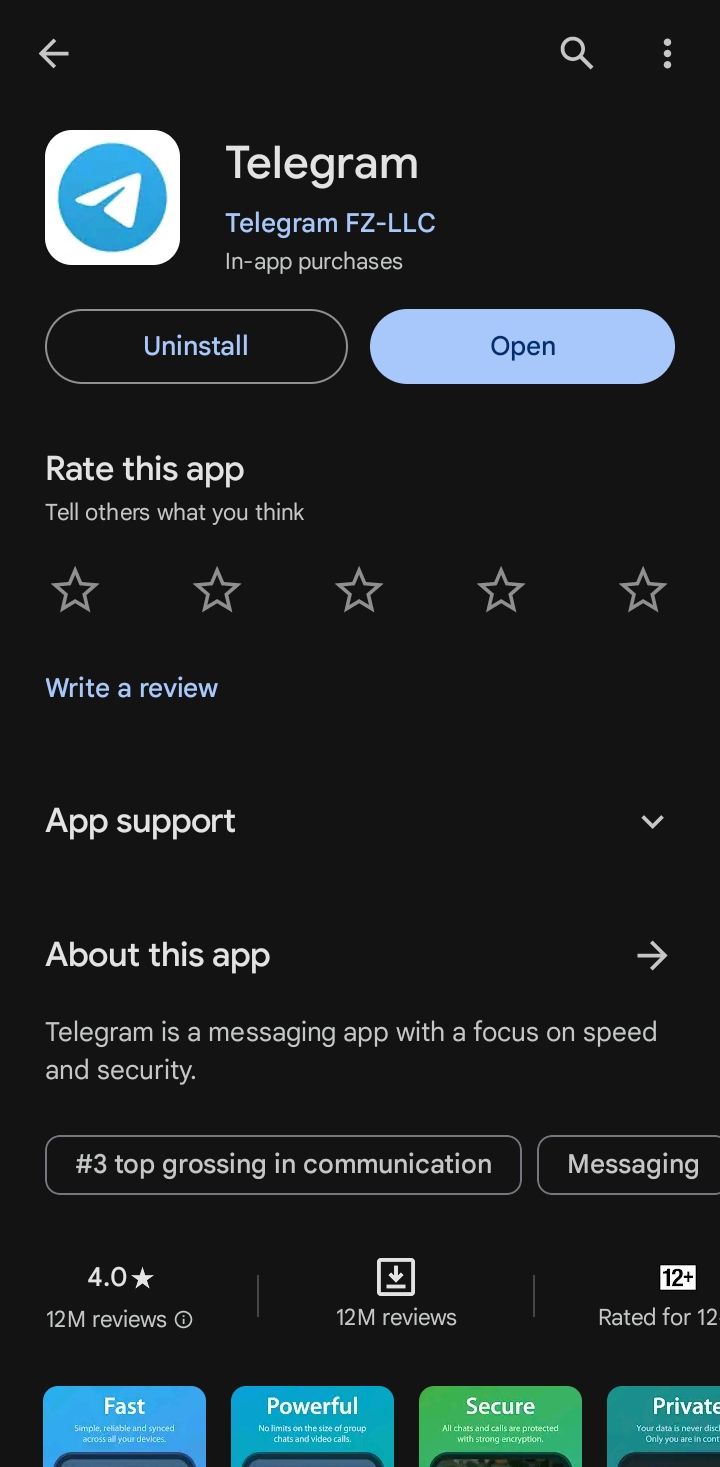The height and width of the screenshot is (1467, 720).
Task: Open About this app details arrow
Action: [x=652, y=956]
